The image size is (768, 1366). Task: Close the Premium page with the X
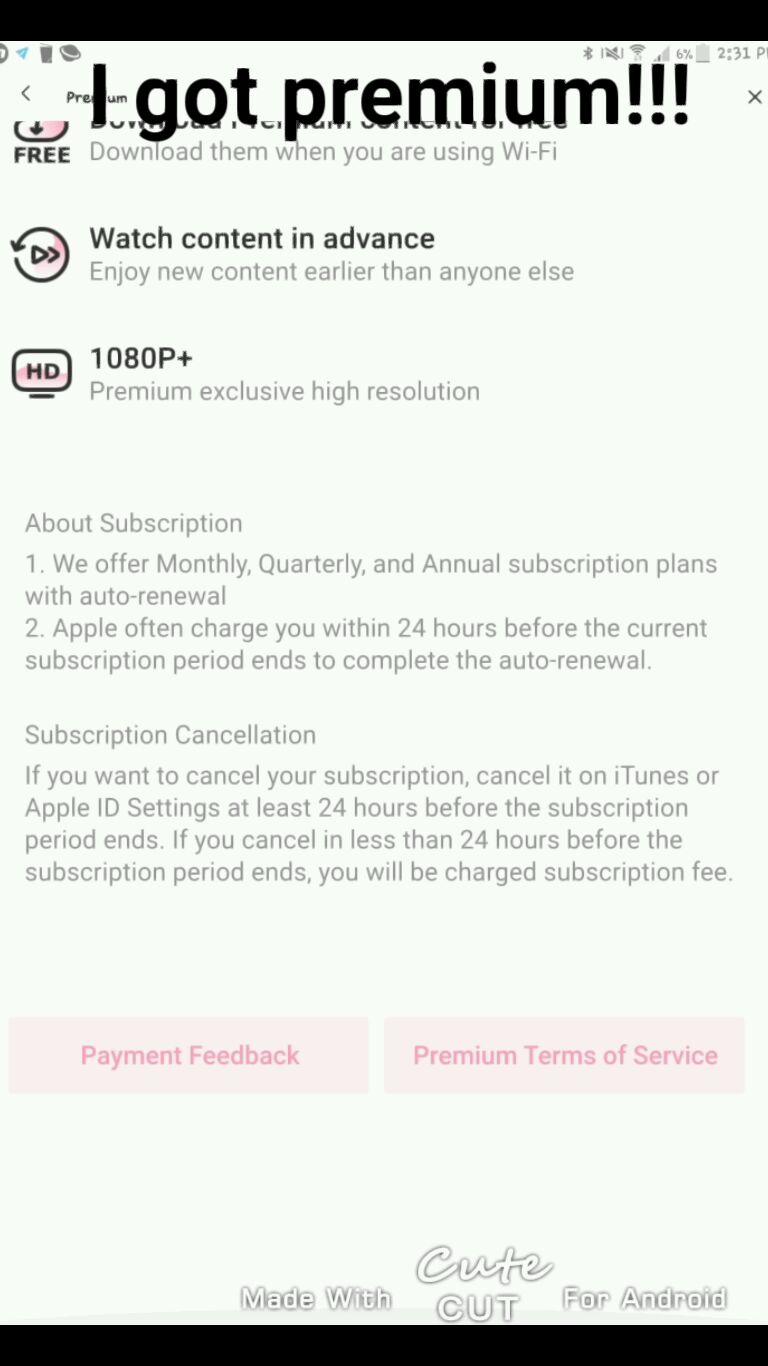pos(754,97)
